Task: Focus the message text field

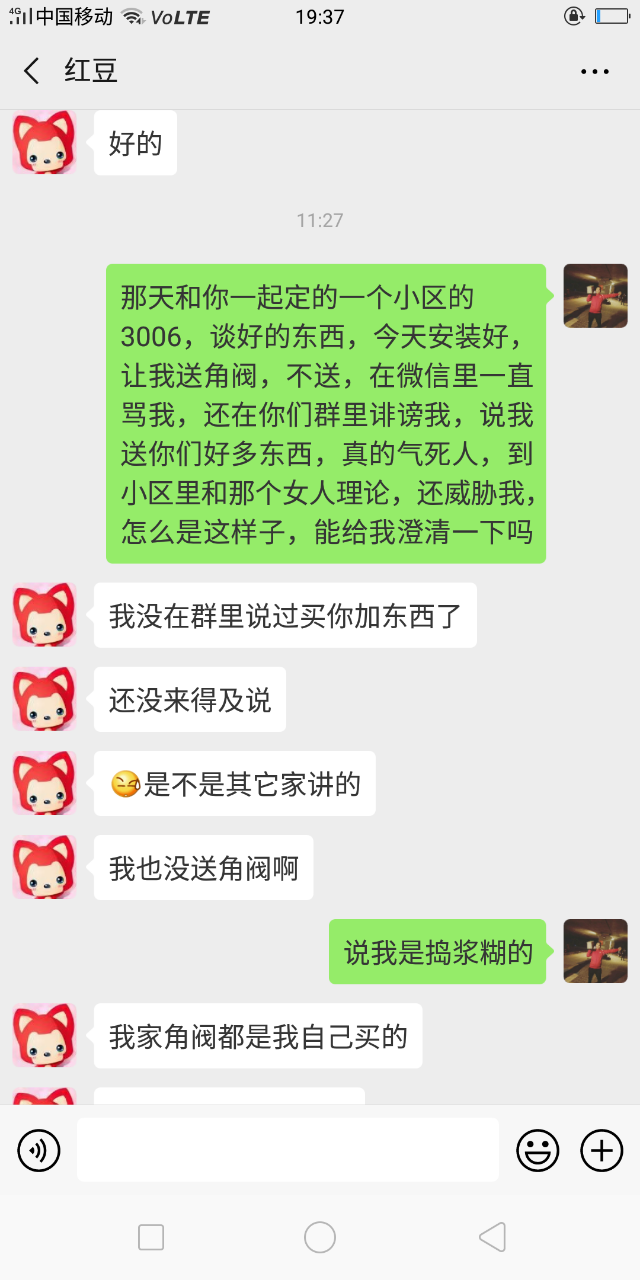Action: tap(288, 1150)
